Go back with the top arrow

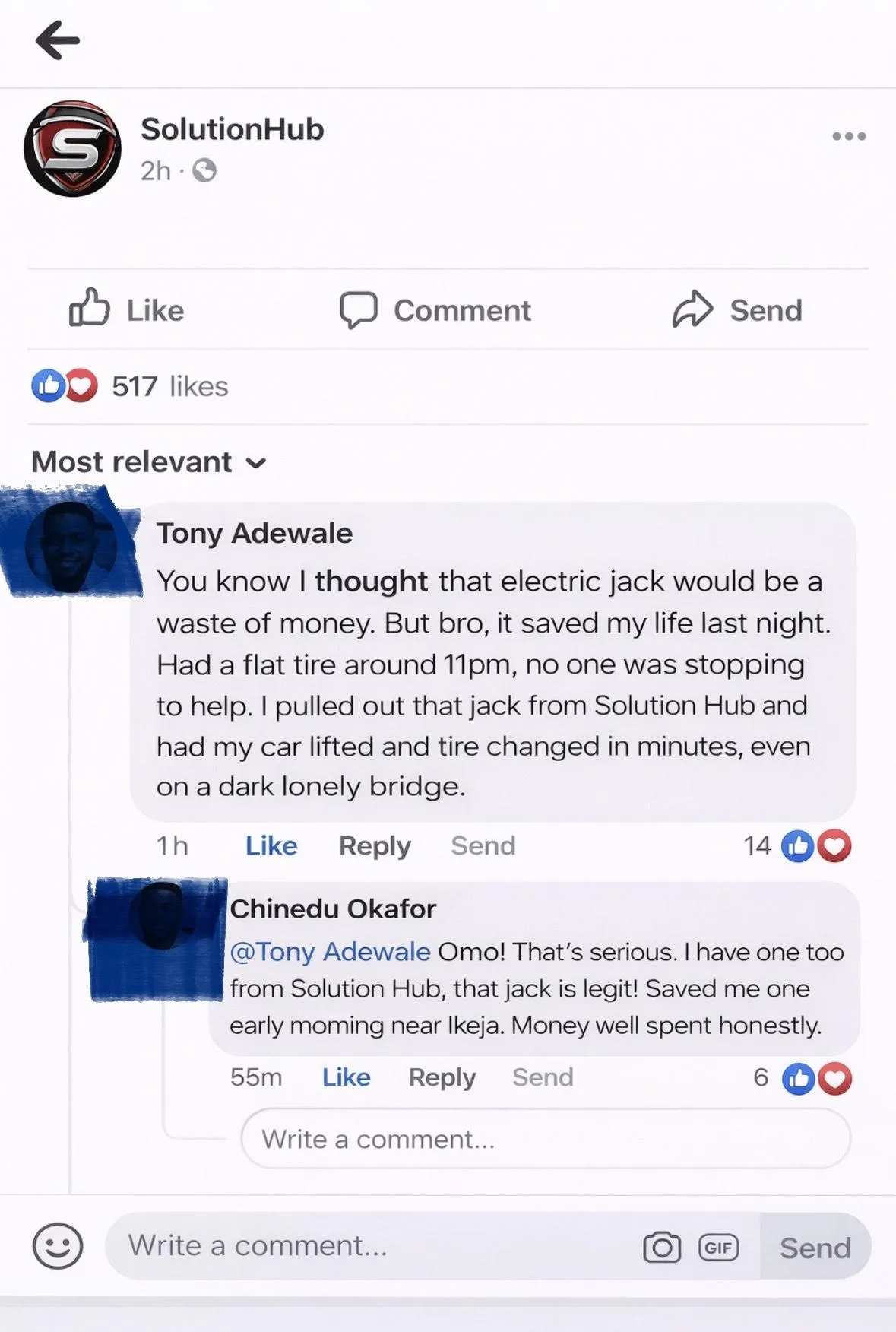pyautogui.click(x=58, y=40)
